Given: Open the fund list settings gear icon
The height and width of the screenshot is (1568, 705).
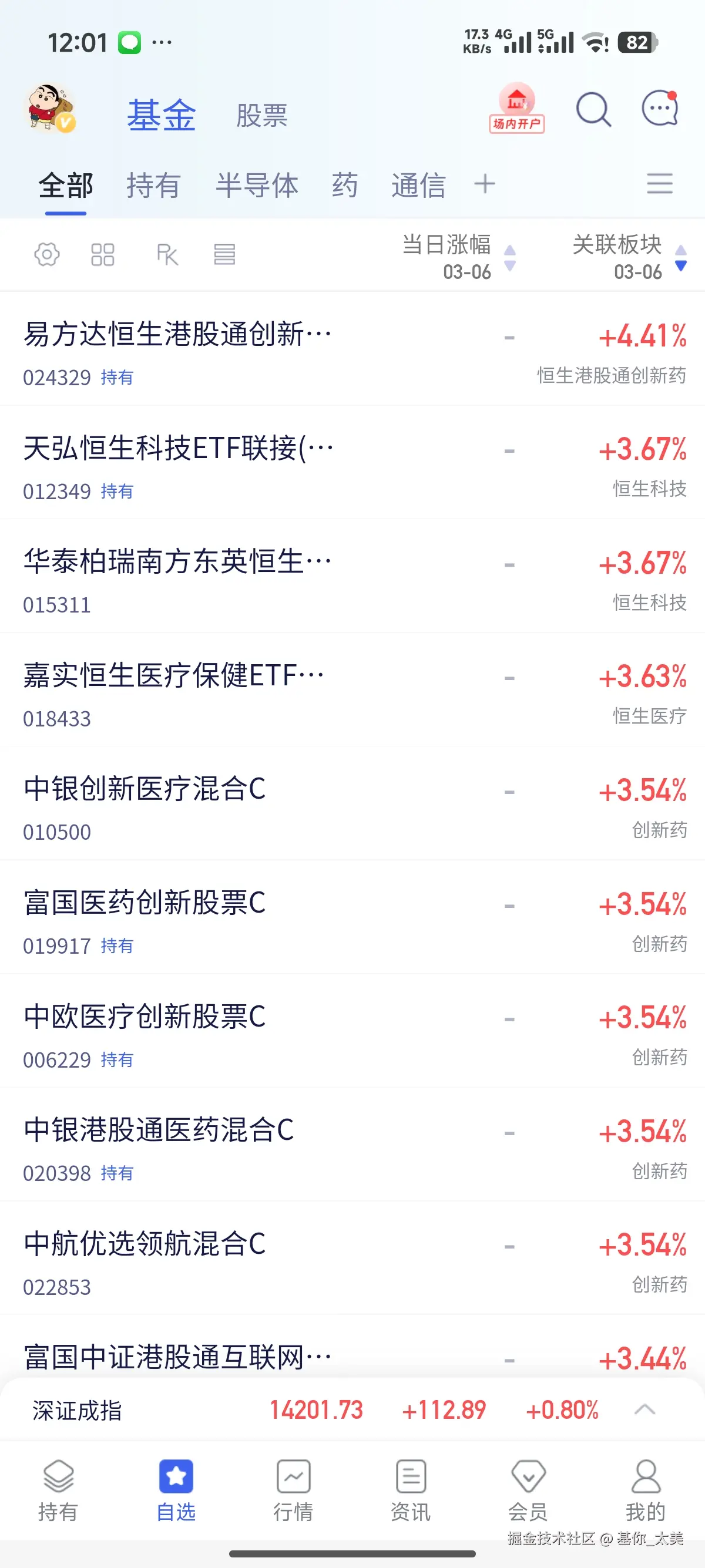Looking at the screenshot, I should [46, 254].
